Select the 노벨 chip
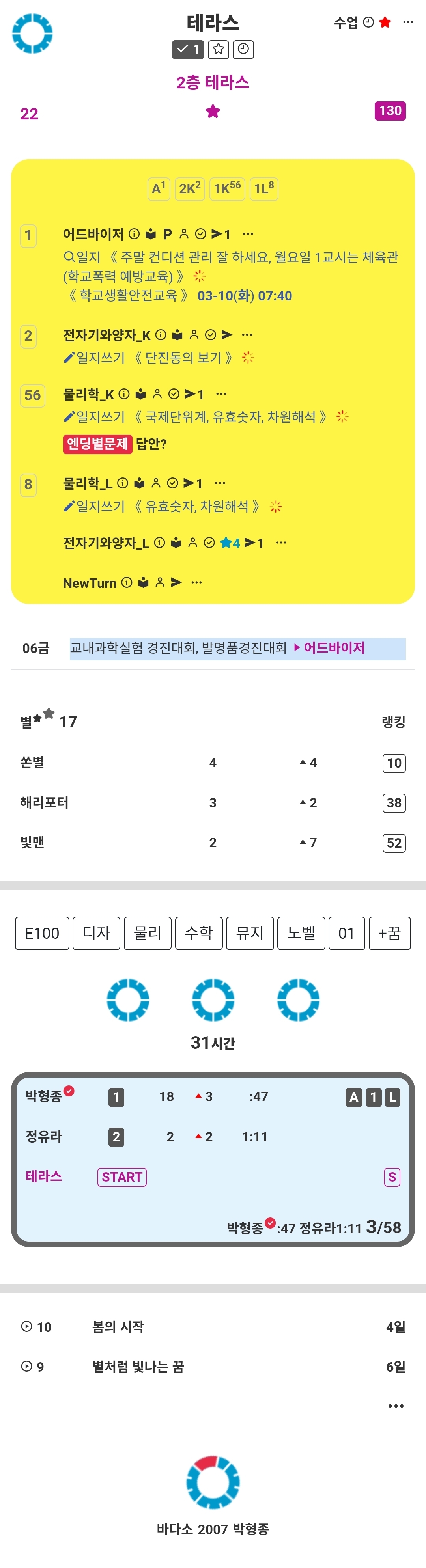The width and height of the screenshot is (426, 1568). 301,933
